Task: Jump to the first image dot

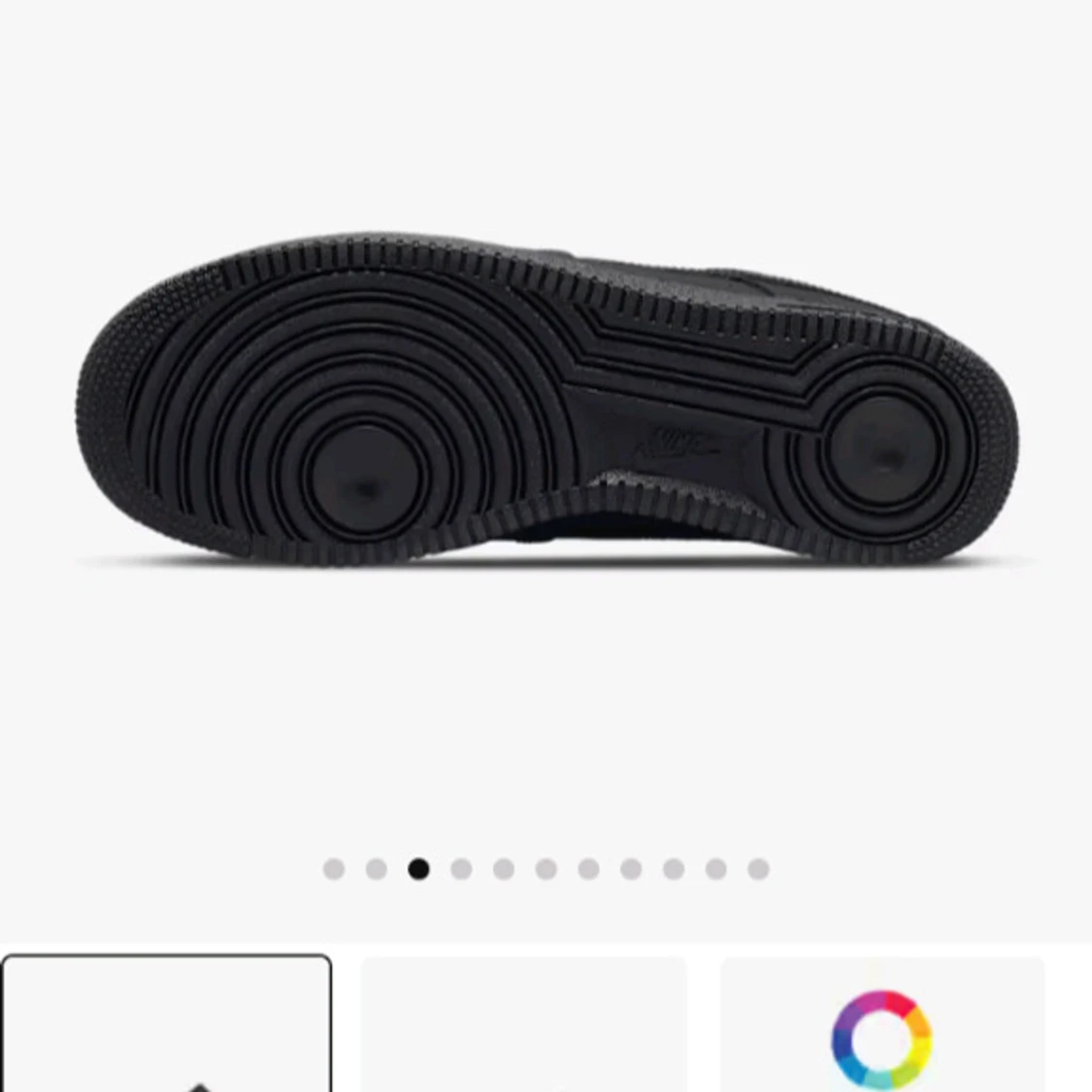Action: pos(334,869)
